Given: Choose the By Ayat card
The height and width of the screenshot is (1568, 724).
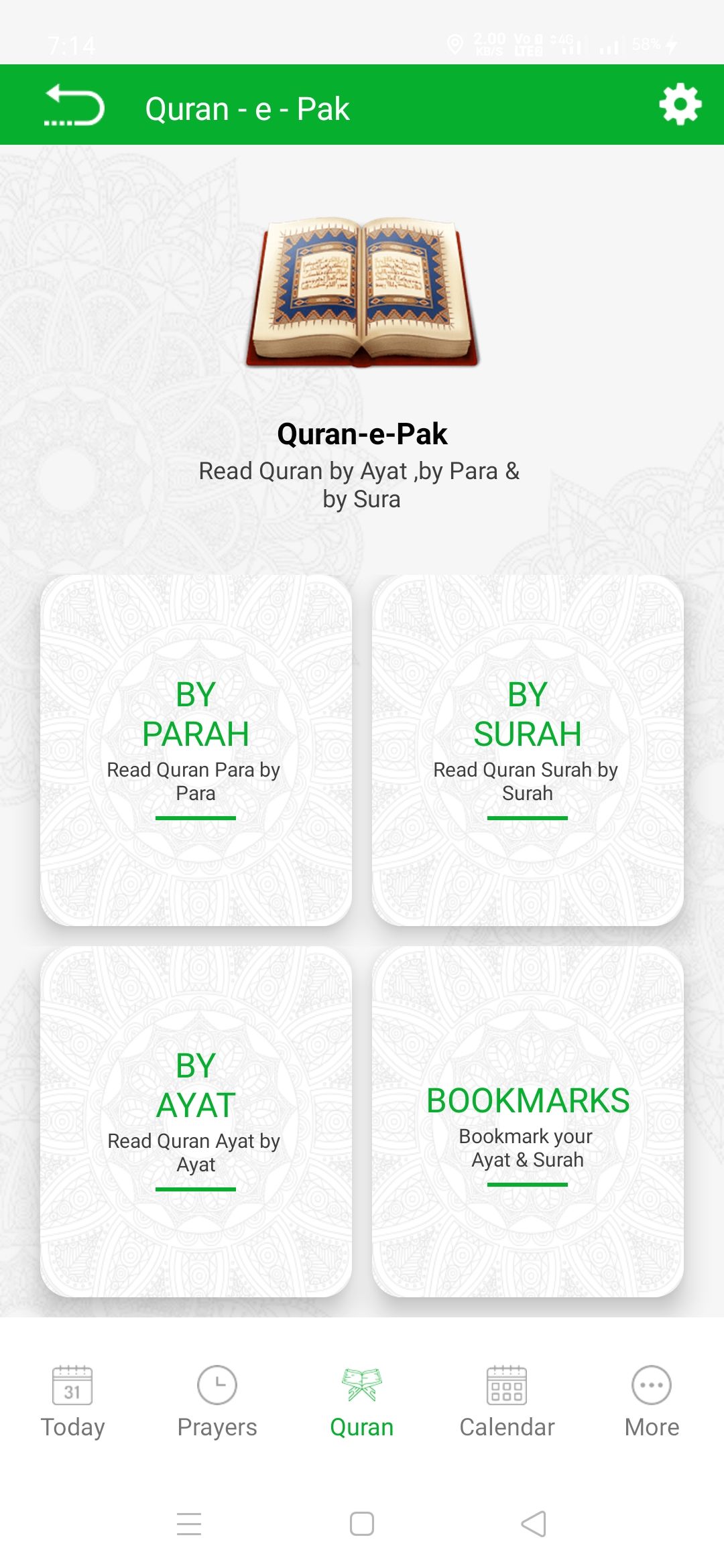Looking at the screenshot, I should 196,1121.
